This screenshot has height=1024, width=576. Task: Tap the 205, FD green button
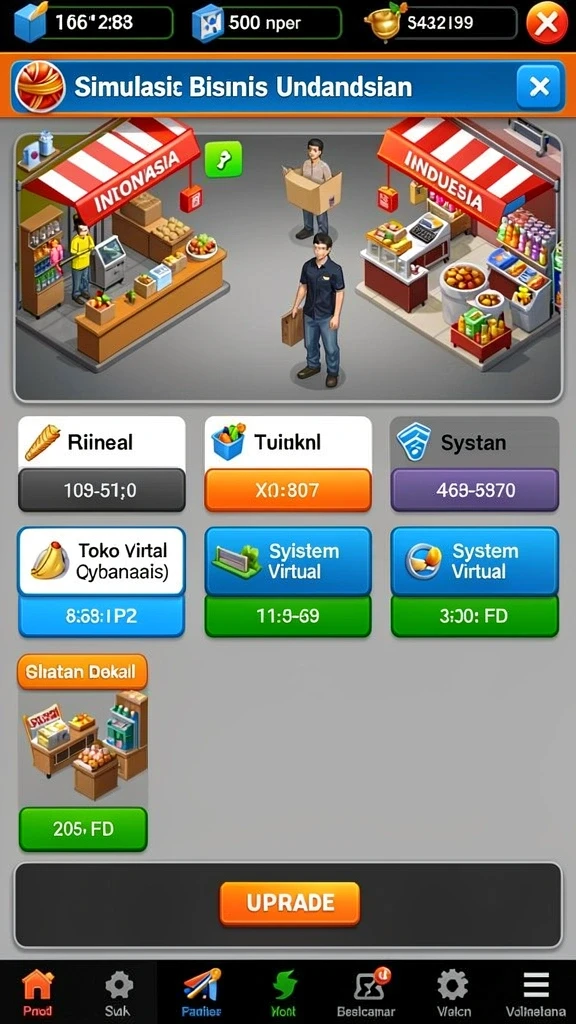pos(83,829)
